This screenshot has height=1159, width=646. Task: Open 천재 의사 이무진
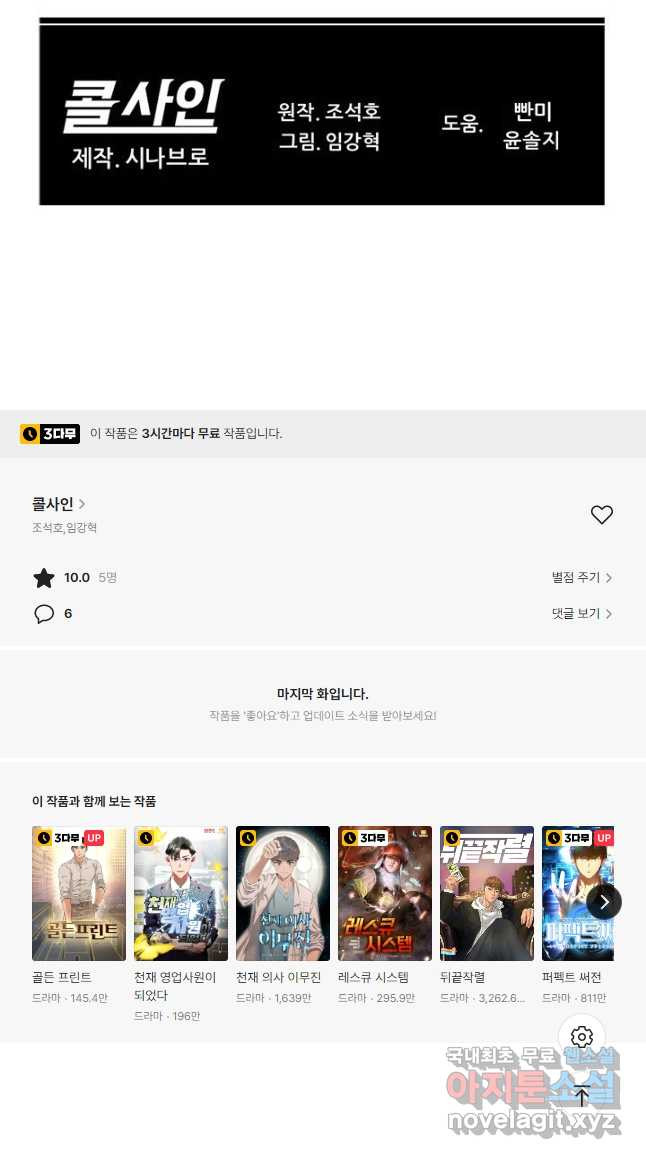(283, 893)
